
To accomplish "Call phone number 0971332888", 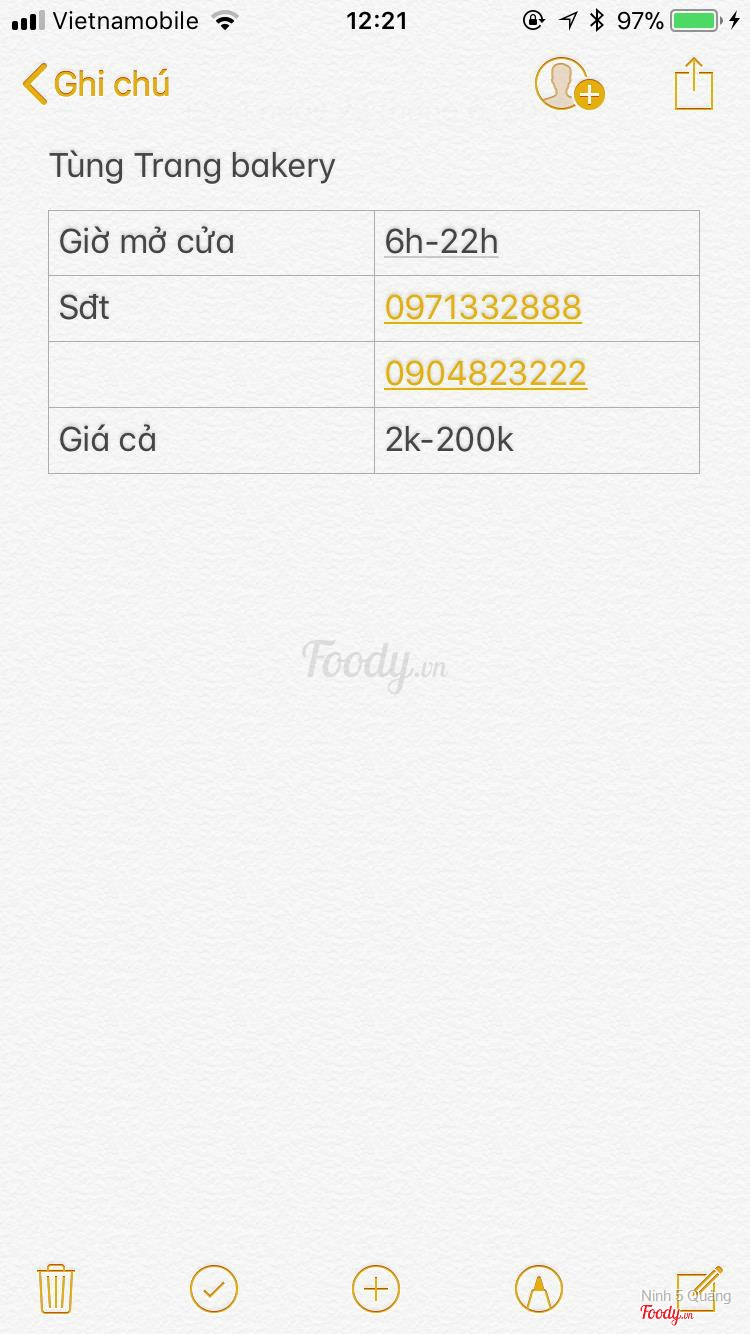I will pyautogui.click(x=483, y=307).
